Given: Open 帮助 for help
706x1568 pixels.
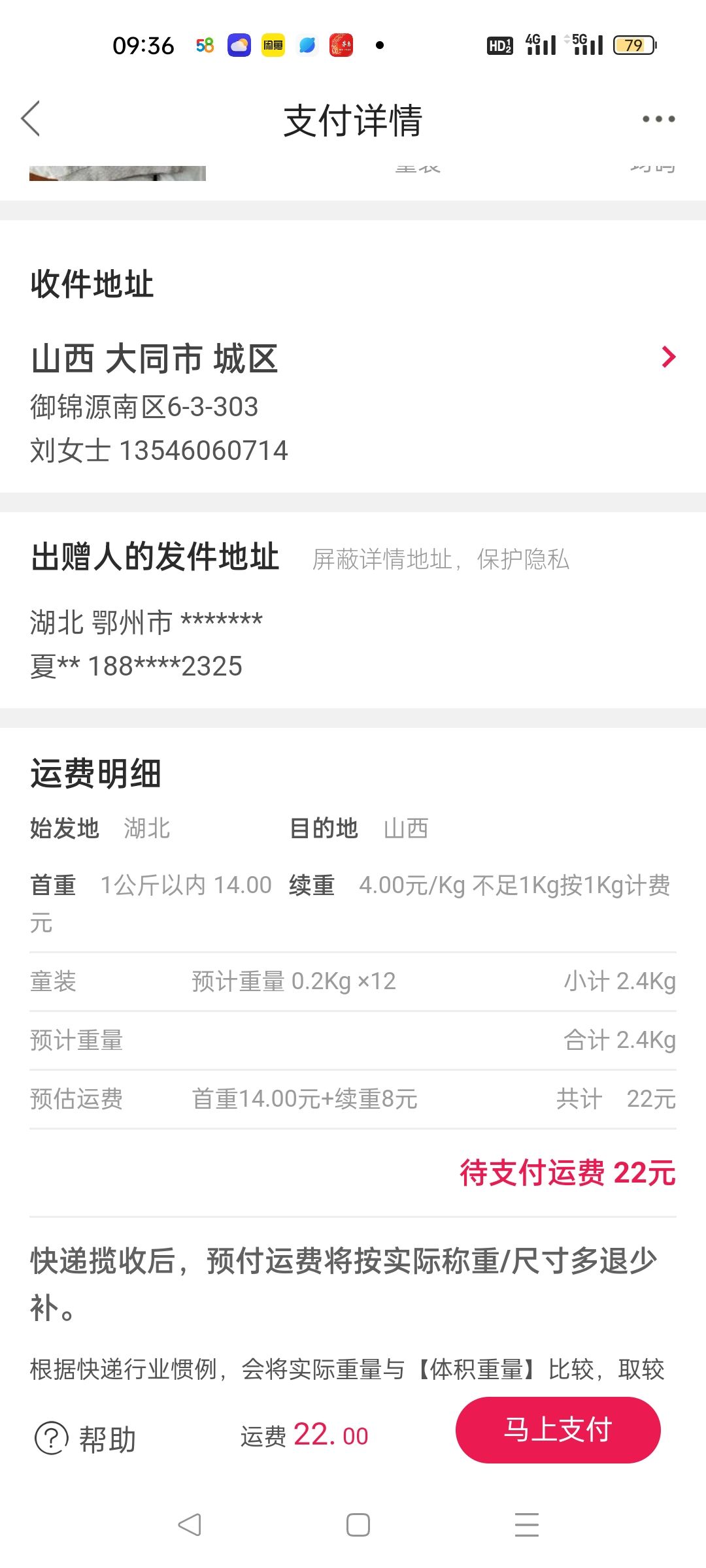Looking at the screenshot, I should coord(86,1439).
